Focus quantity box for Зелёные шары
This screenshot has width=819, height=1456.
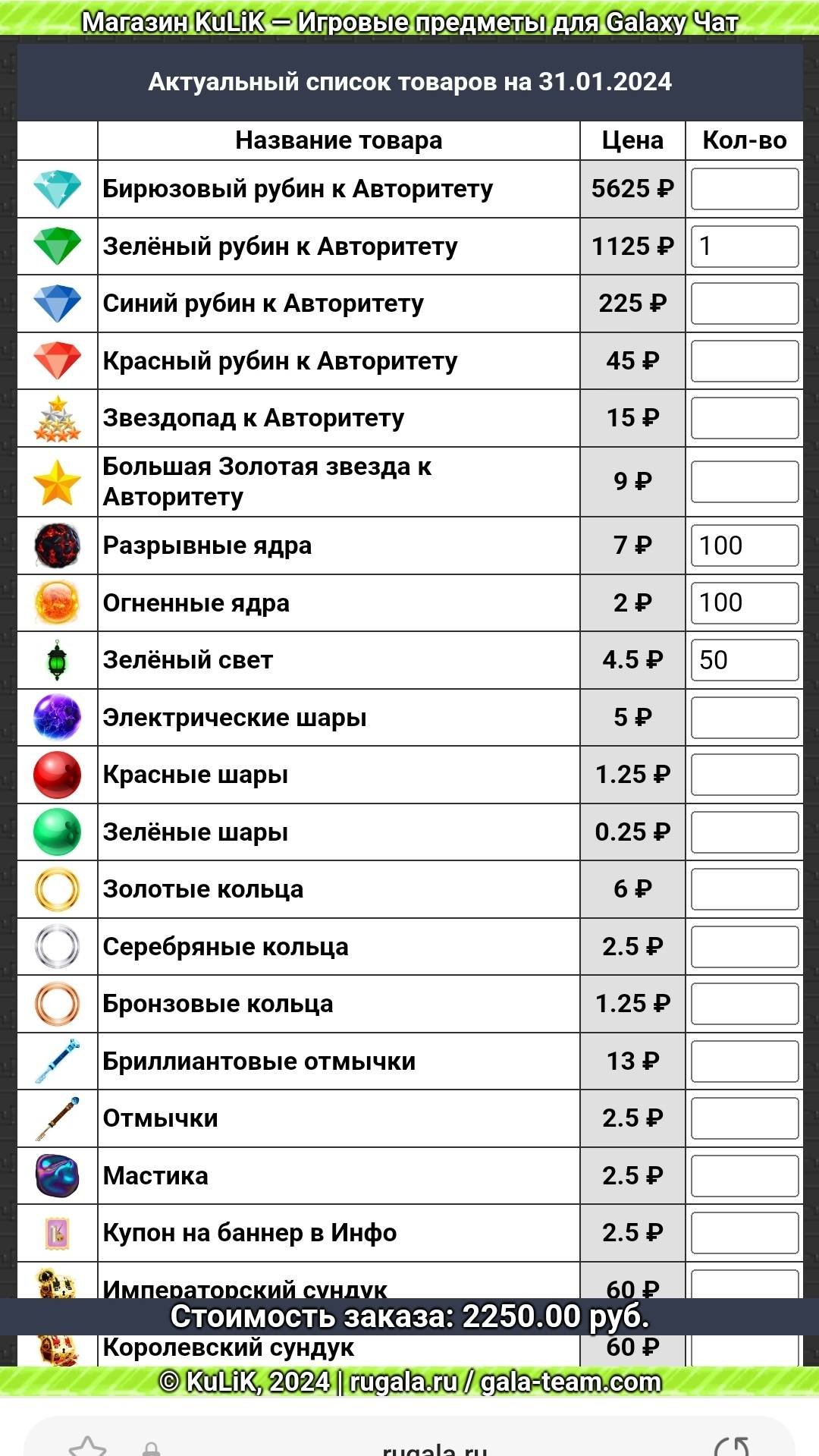tap(745, 832)
